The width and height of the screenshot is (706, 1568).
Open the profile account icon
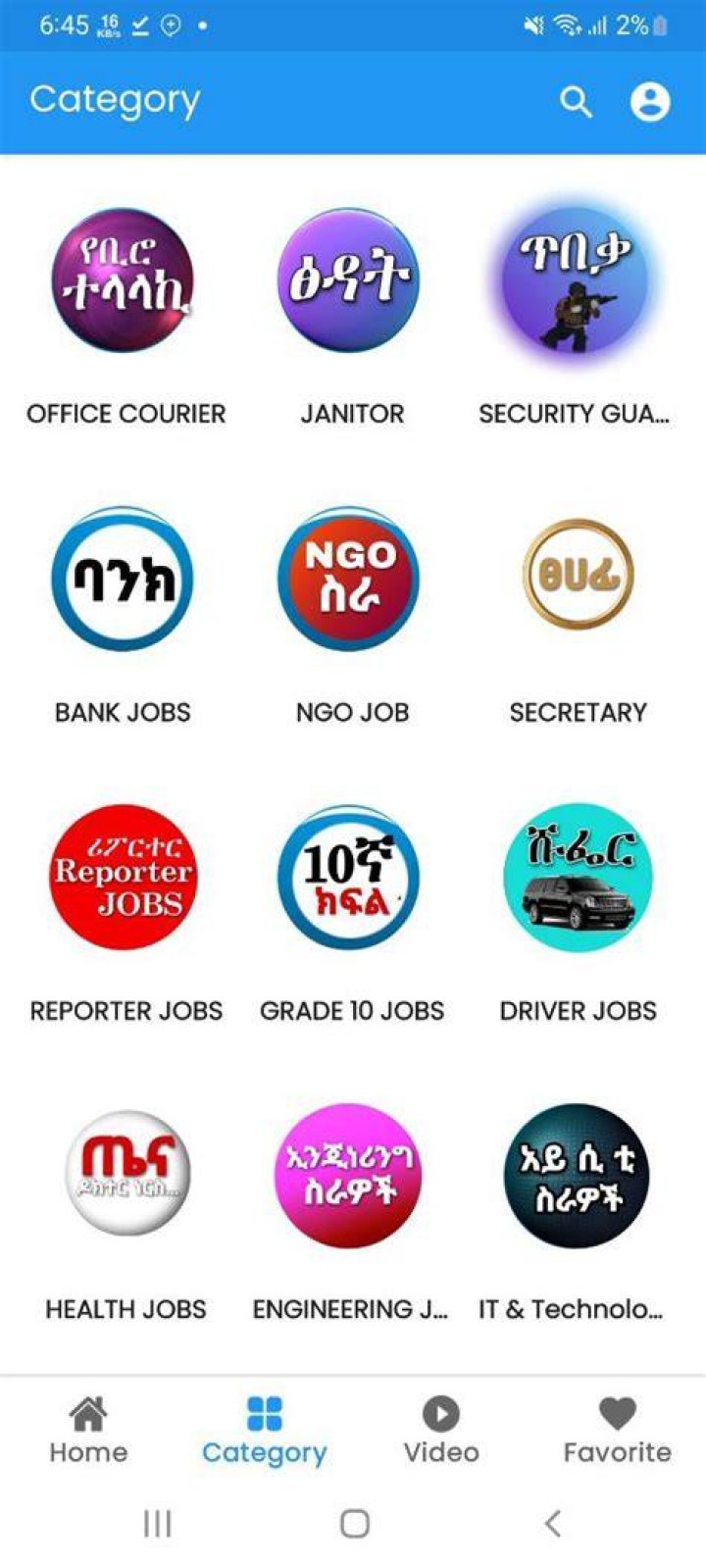(649, 101)
